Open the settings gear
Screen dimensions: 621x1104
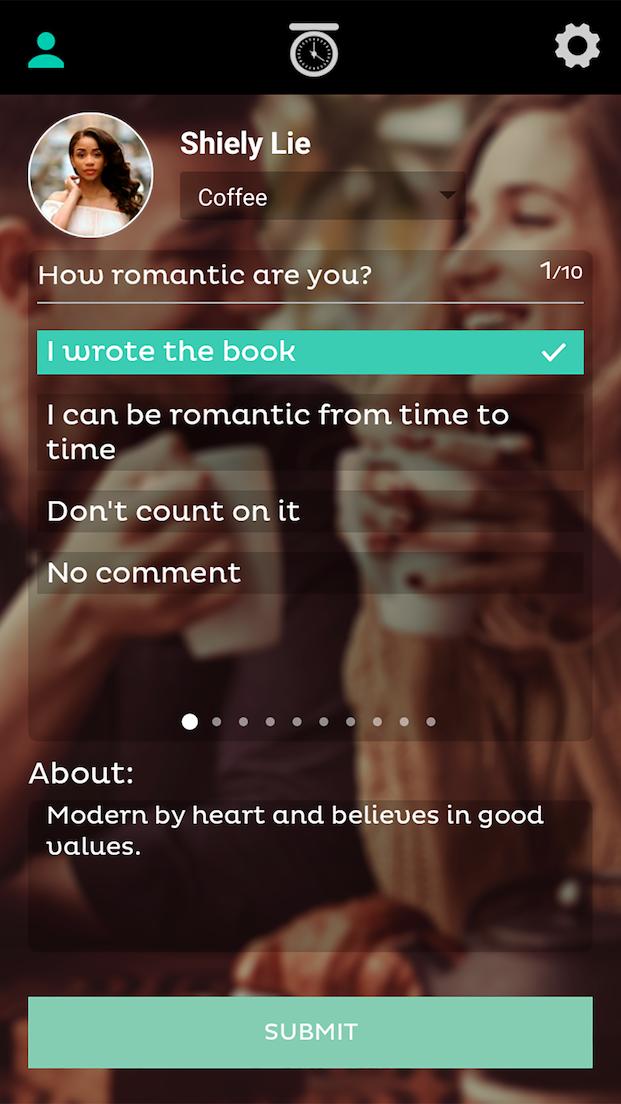pos(577,47)
